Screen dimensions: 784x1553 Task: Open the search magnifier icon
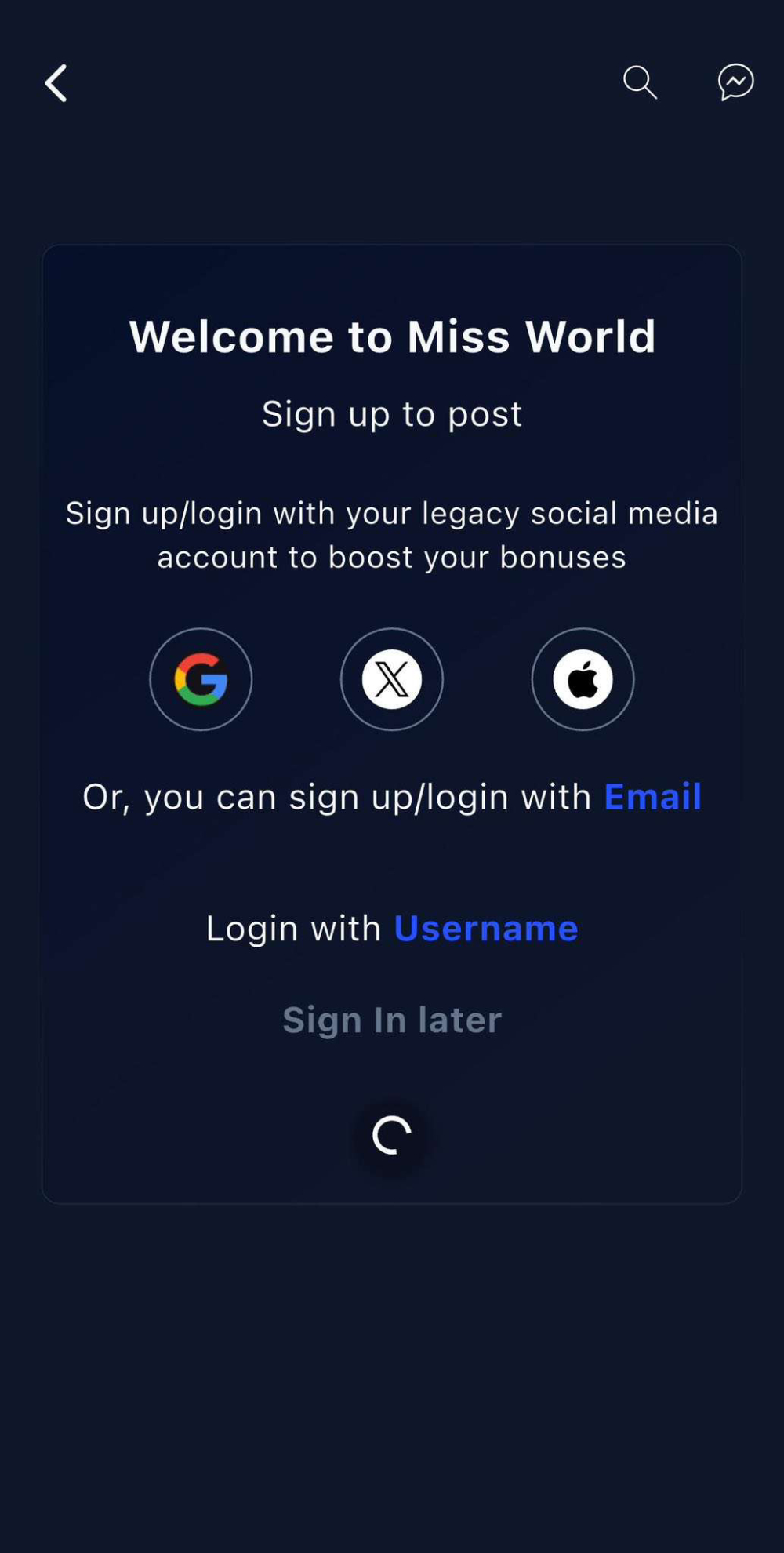pyautogui.click(x=640, y=82)
